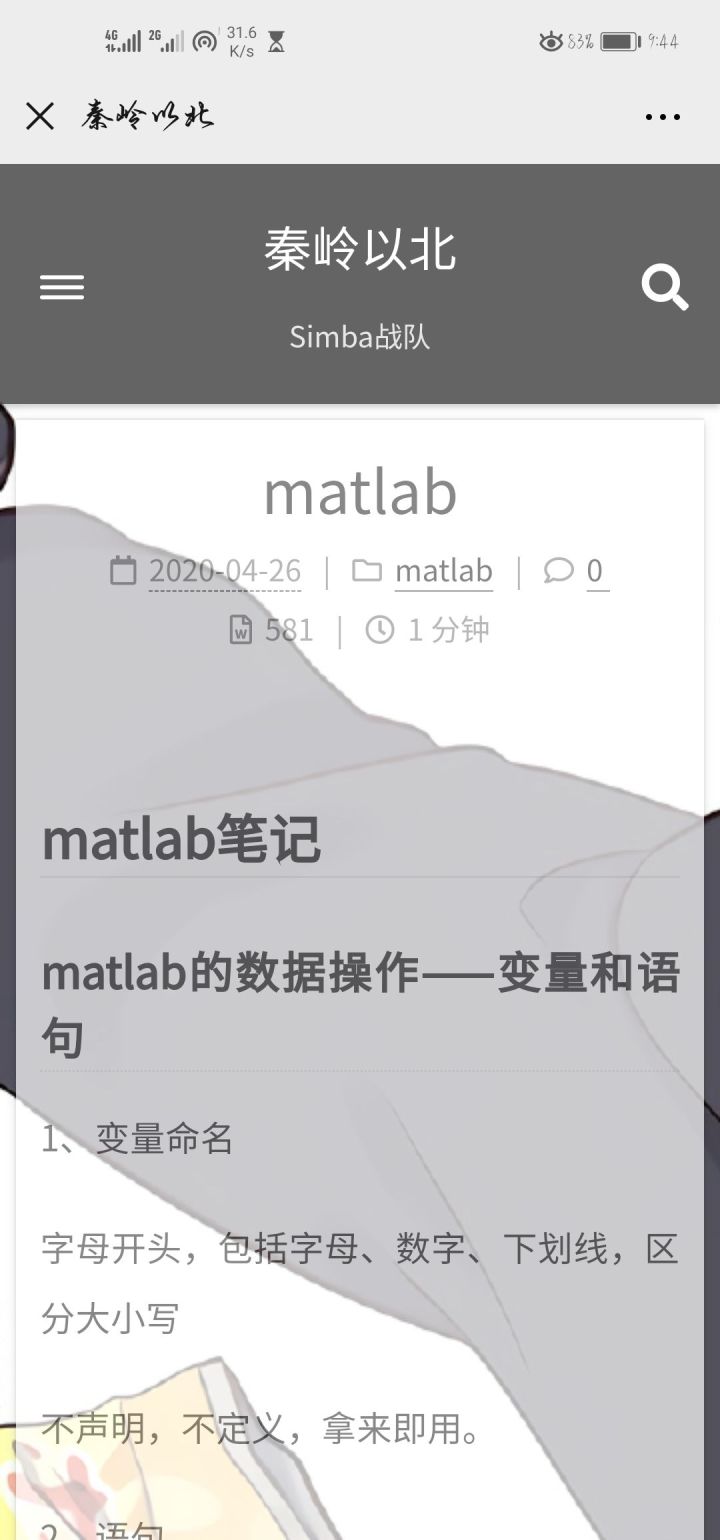Open the three-dot overflow menu

(x=663, y=117)
